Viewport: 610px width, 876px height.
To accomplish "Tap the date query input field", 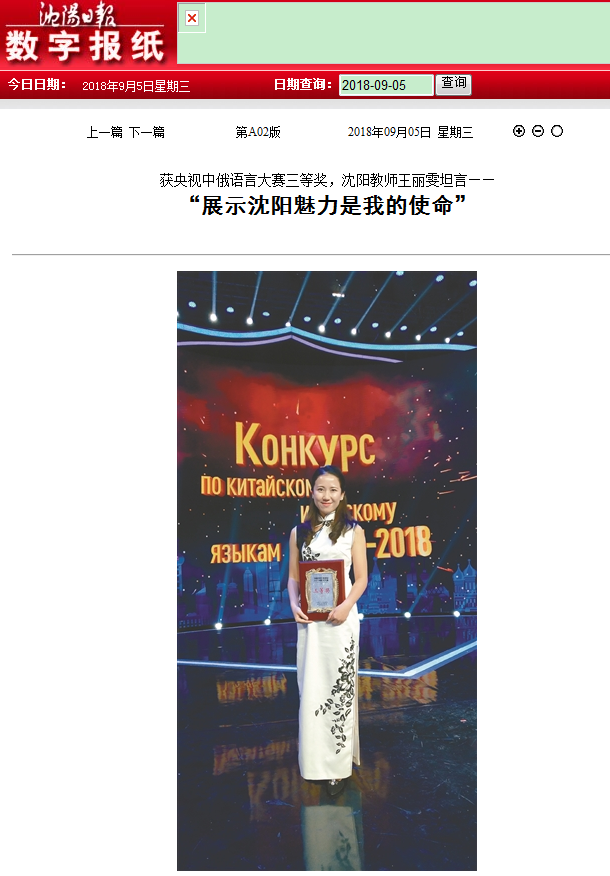I will pos(385,85).
